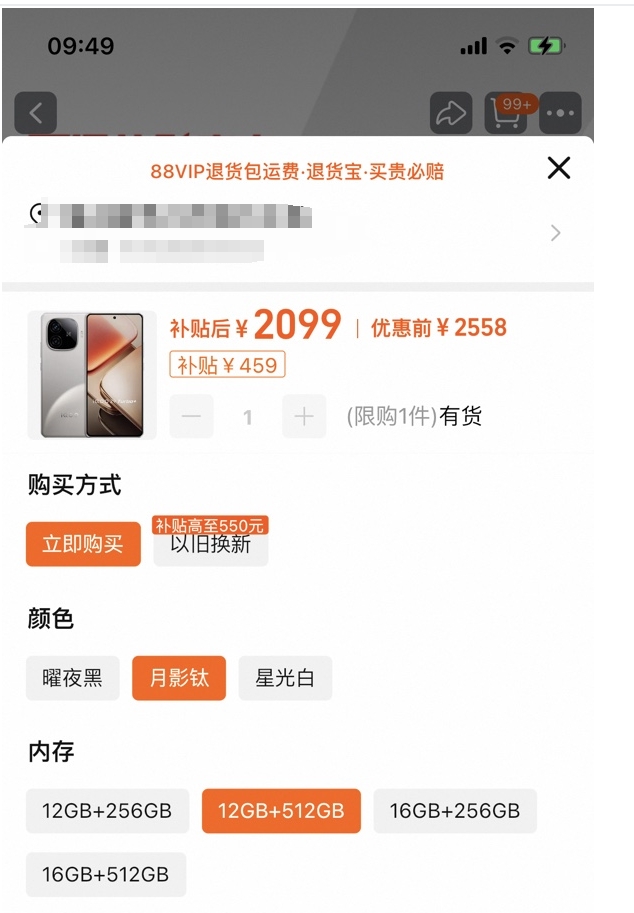Share this product
This screenshot has width=634, height=913.
[x=451, y=113]
